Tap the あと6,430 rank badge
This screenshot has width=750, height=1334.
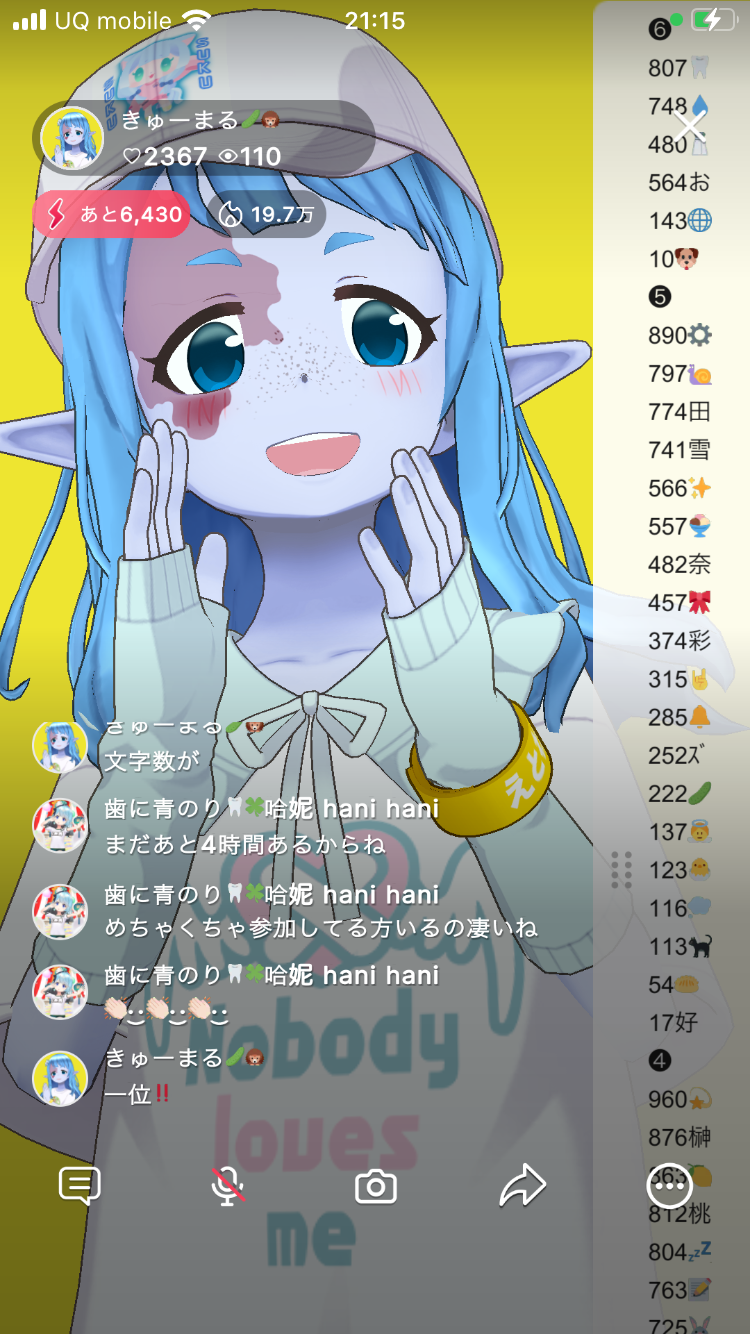click(x=111, y=214)
